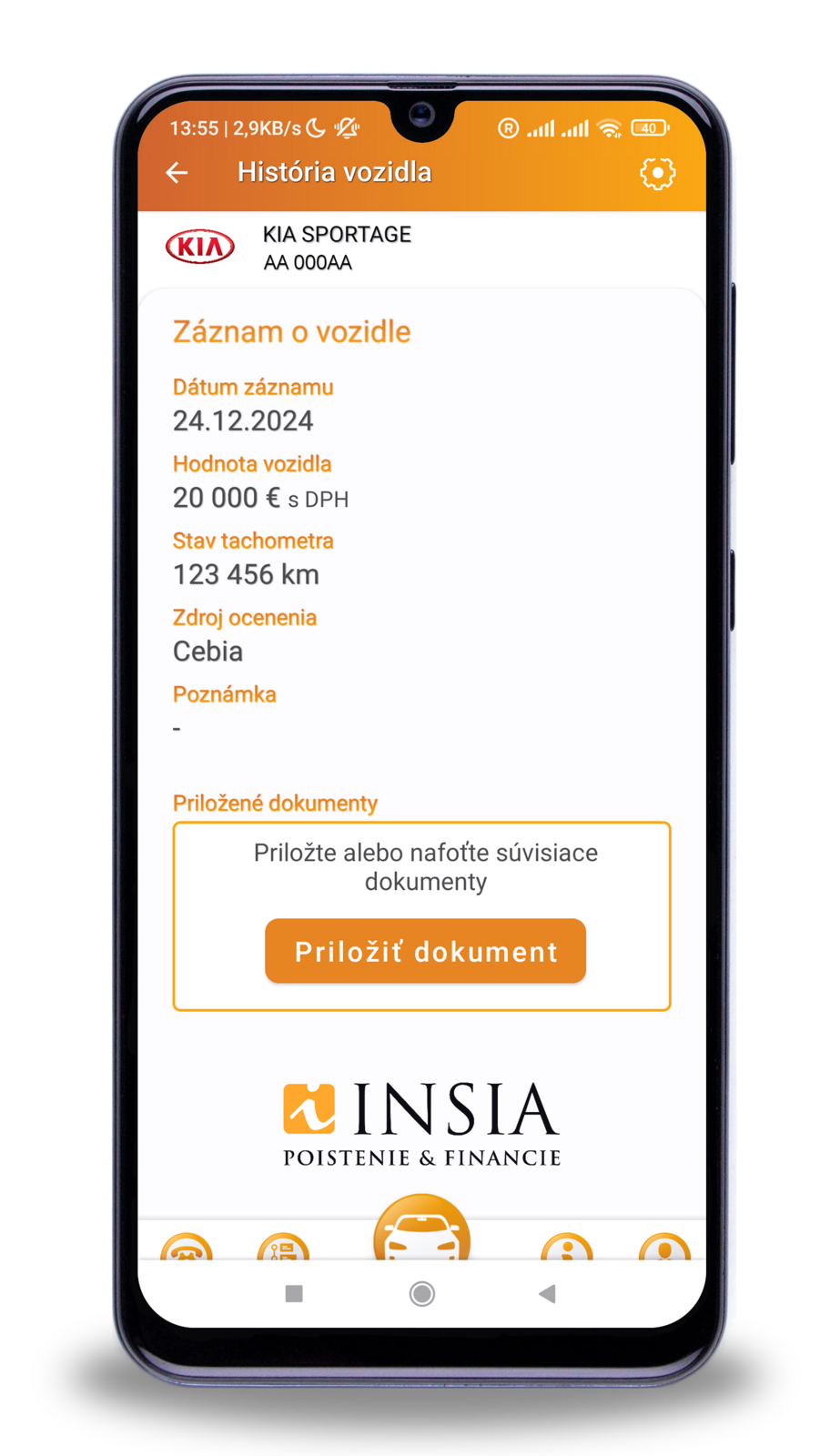
Task: Go back from História vozidla
Action: (x=177, y=172)
